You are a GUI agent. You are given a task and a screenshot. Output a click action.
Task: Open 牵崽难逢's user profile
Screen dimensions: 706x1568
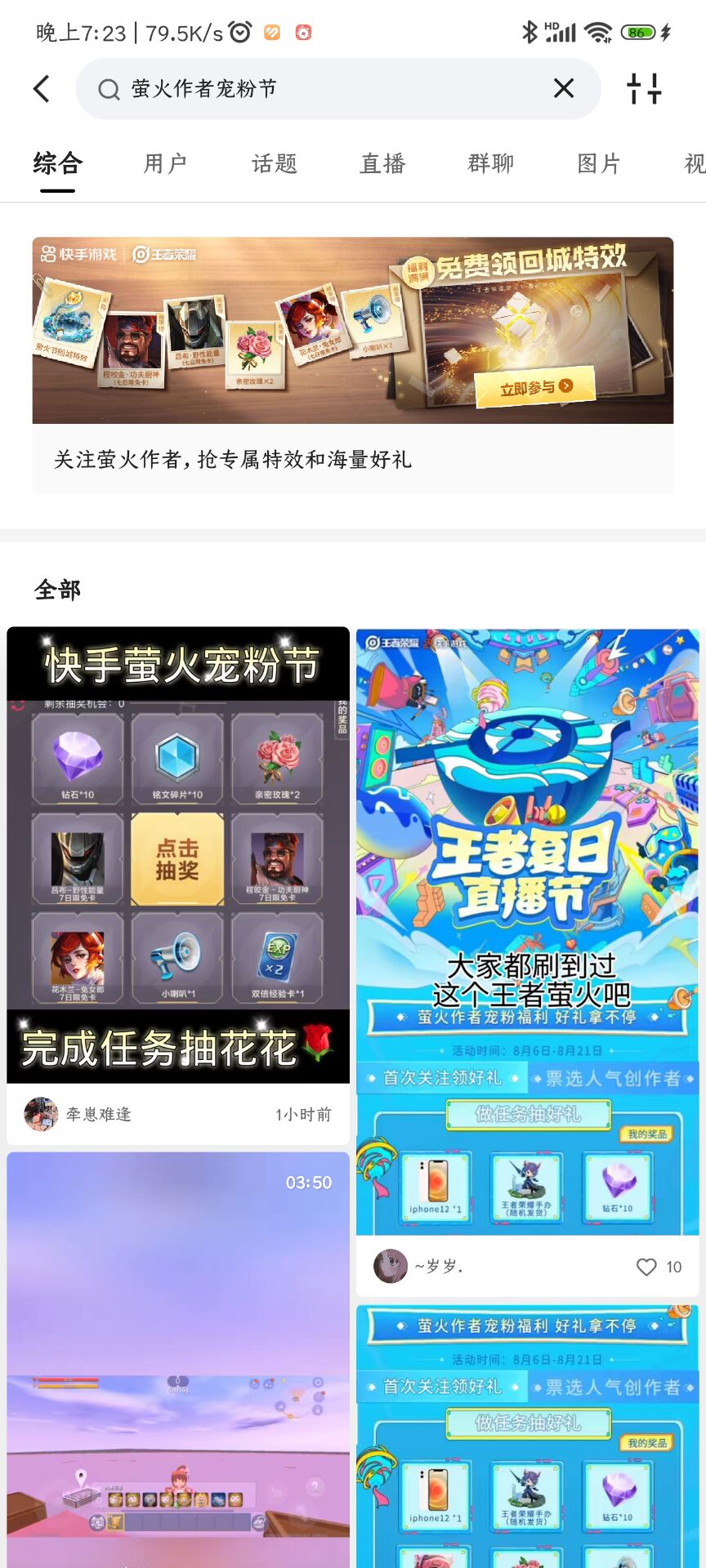(41, 1114)
